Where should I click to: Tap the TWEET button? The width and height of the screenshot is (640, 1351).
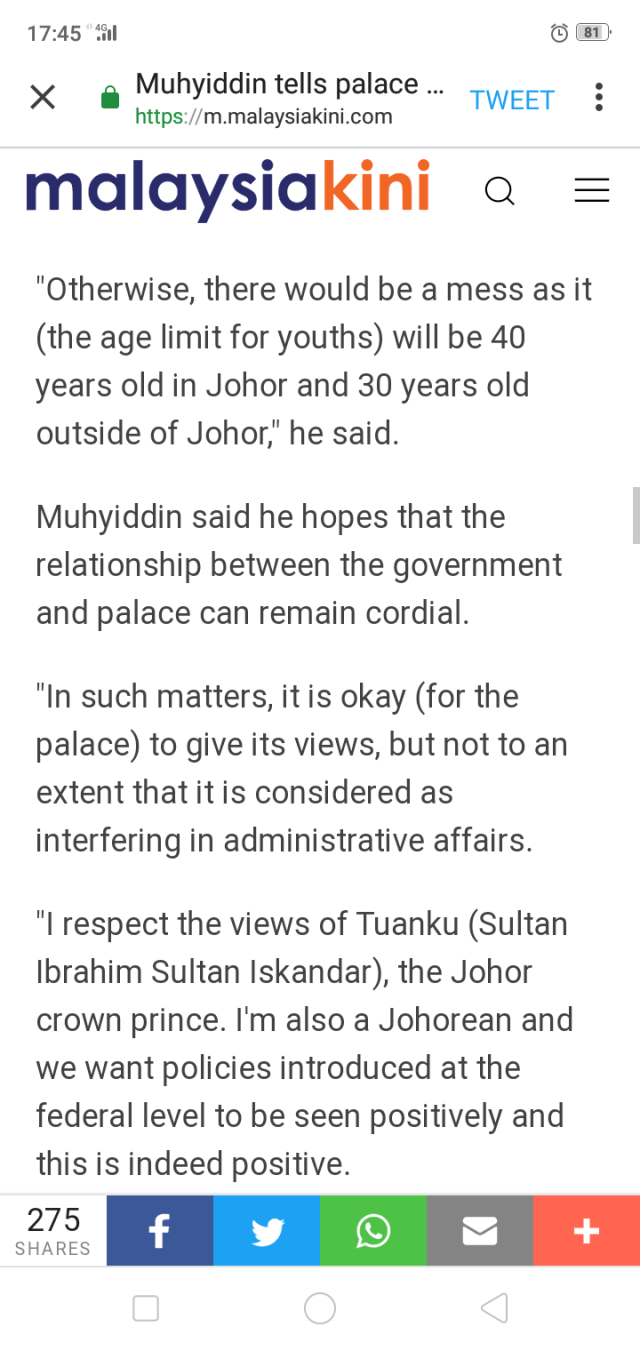[x=512, y=100]
